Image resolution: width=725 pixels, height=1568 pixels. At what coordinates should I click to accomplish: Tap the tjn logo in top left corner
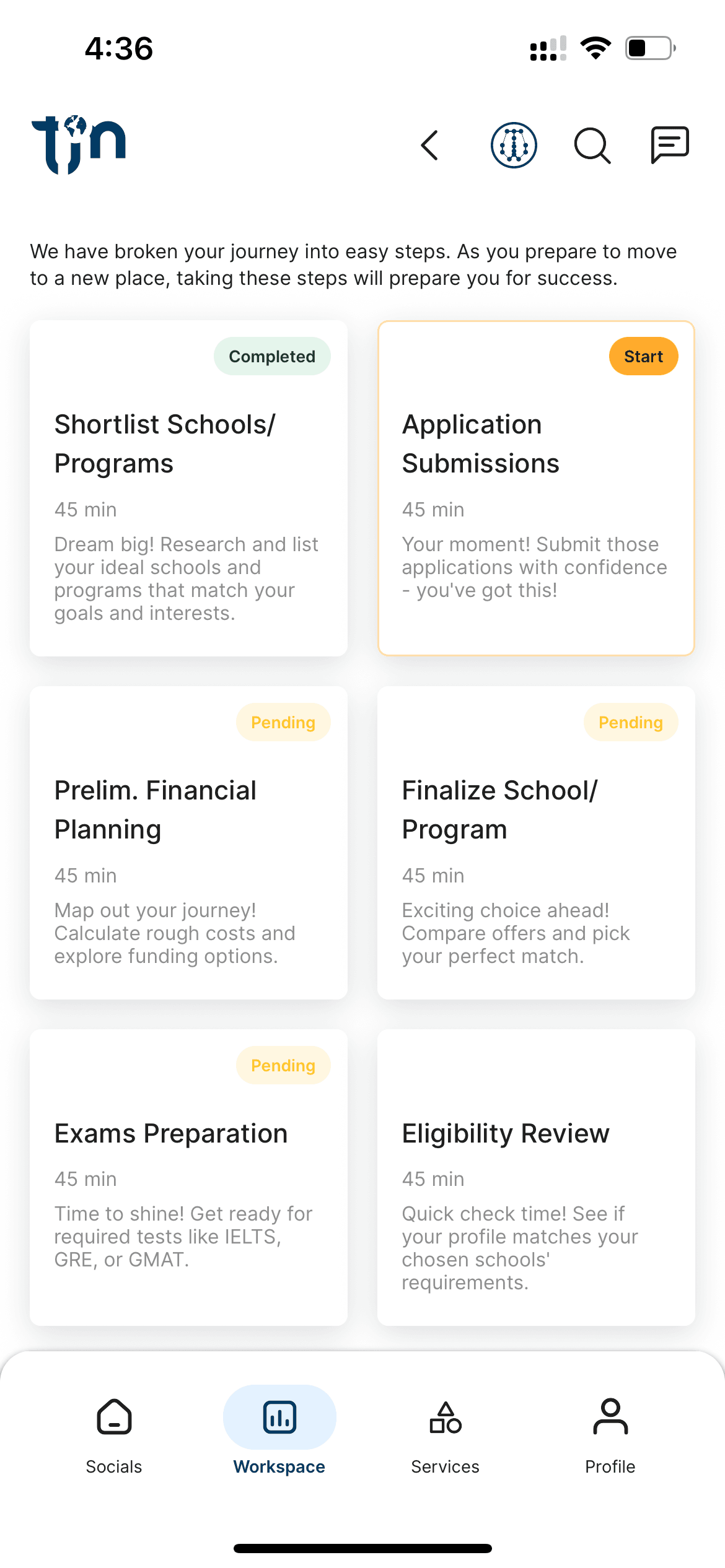pos(79,141)
